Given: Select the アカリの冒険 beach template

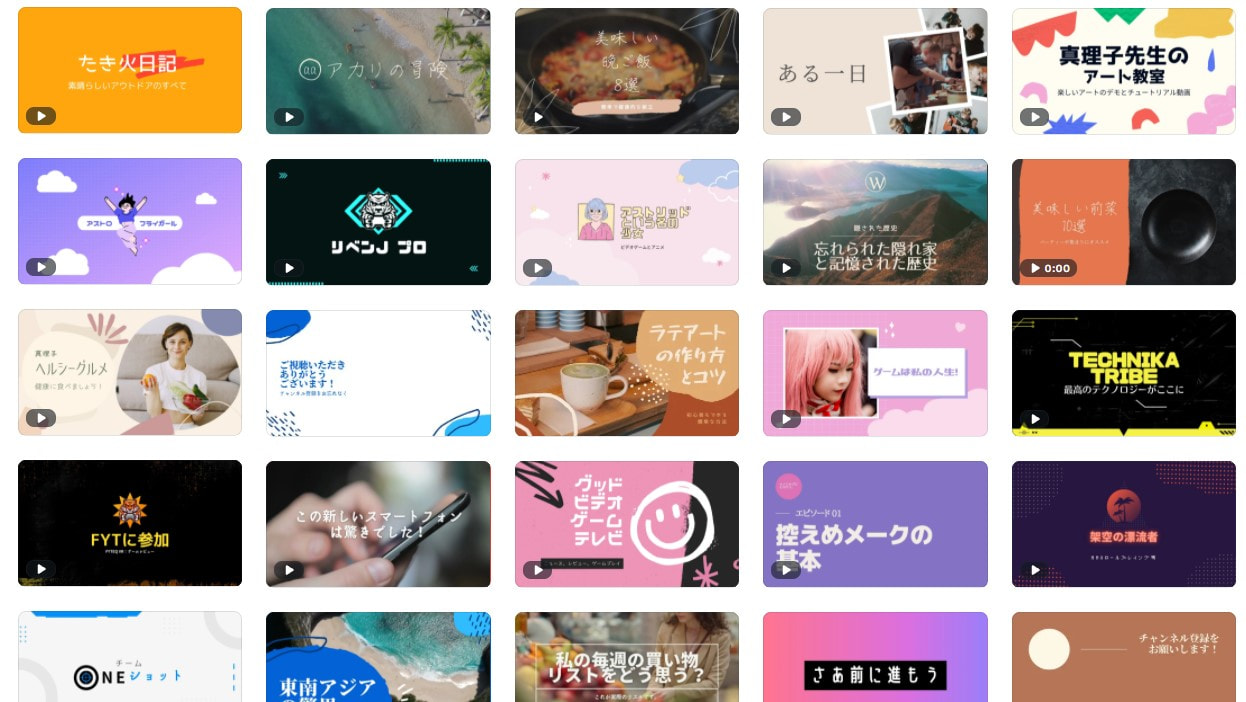Looking at the screenshot, I should pyautogui.click(x=378, y=70).
